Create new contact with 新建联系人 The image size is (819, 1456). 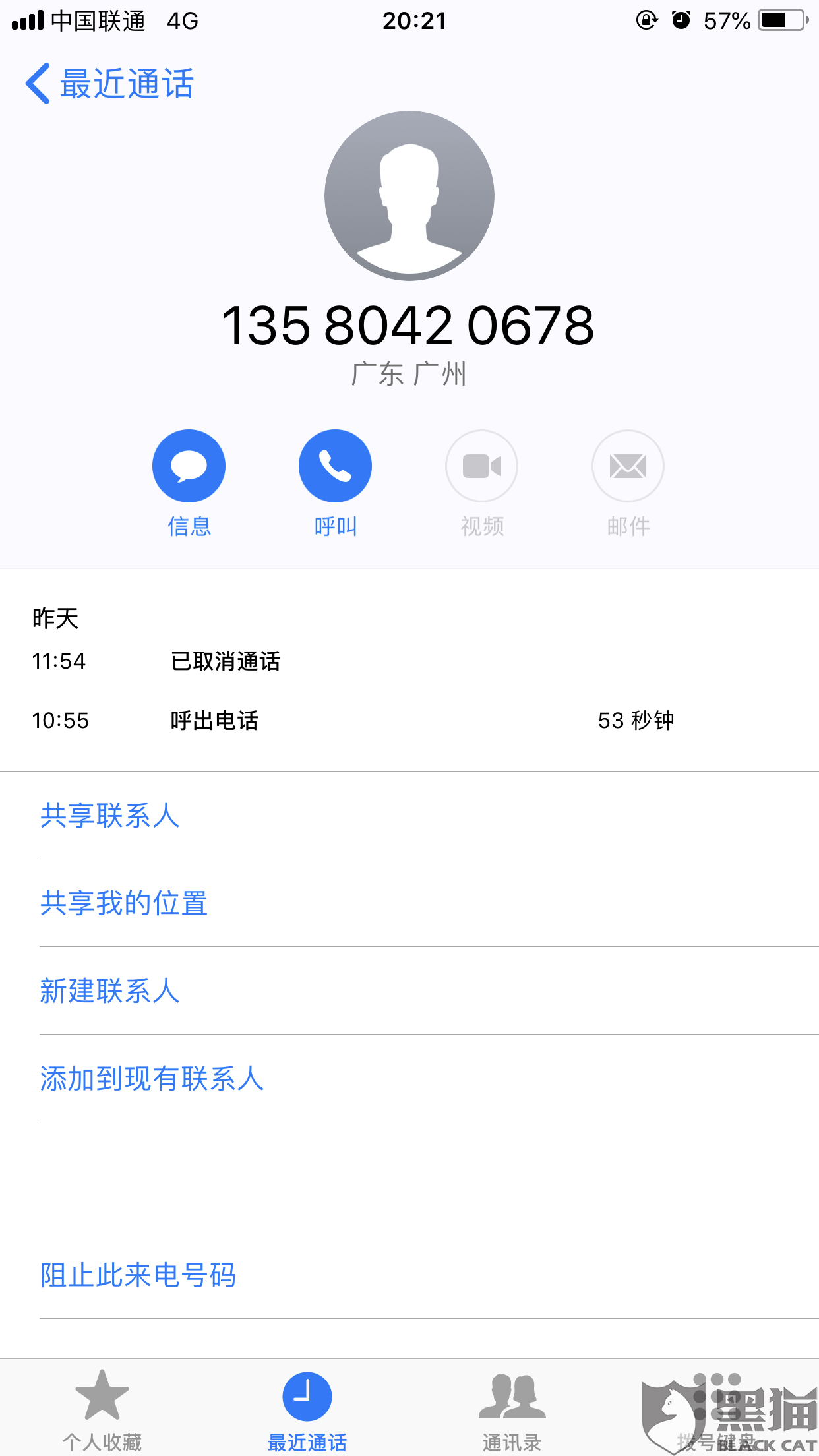tap(110, 991)
